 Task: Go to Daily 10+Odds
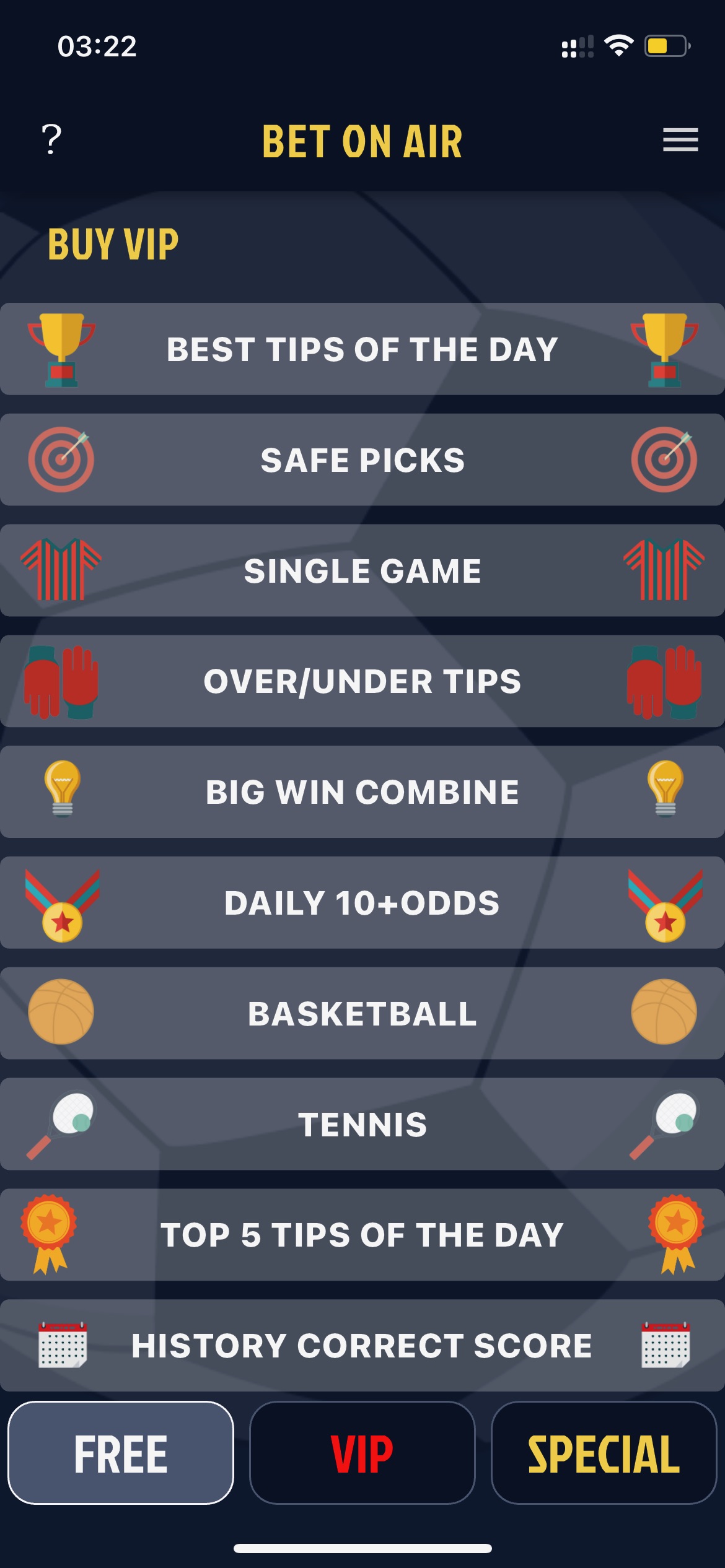(362, 903)
